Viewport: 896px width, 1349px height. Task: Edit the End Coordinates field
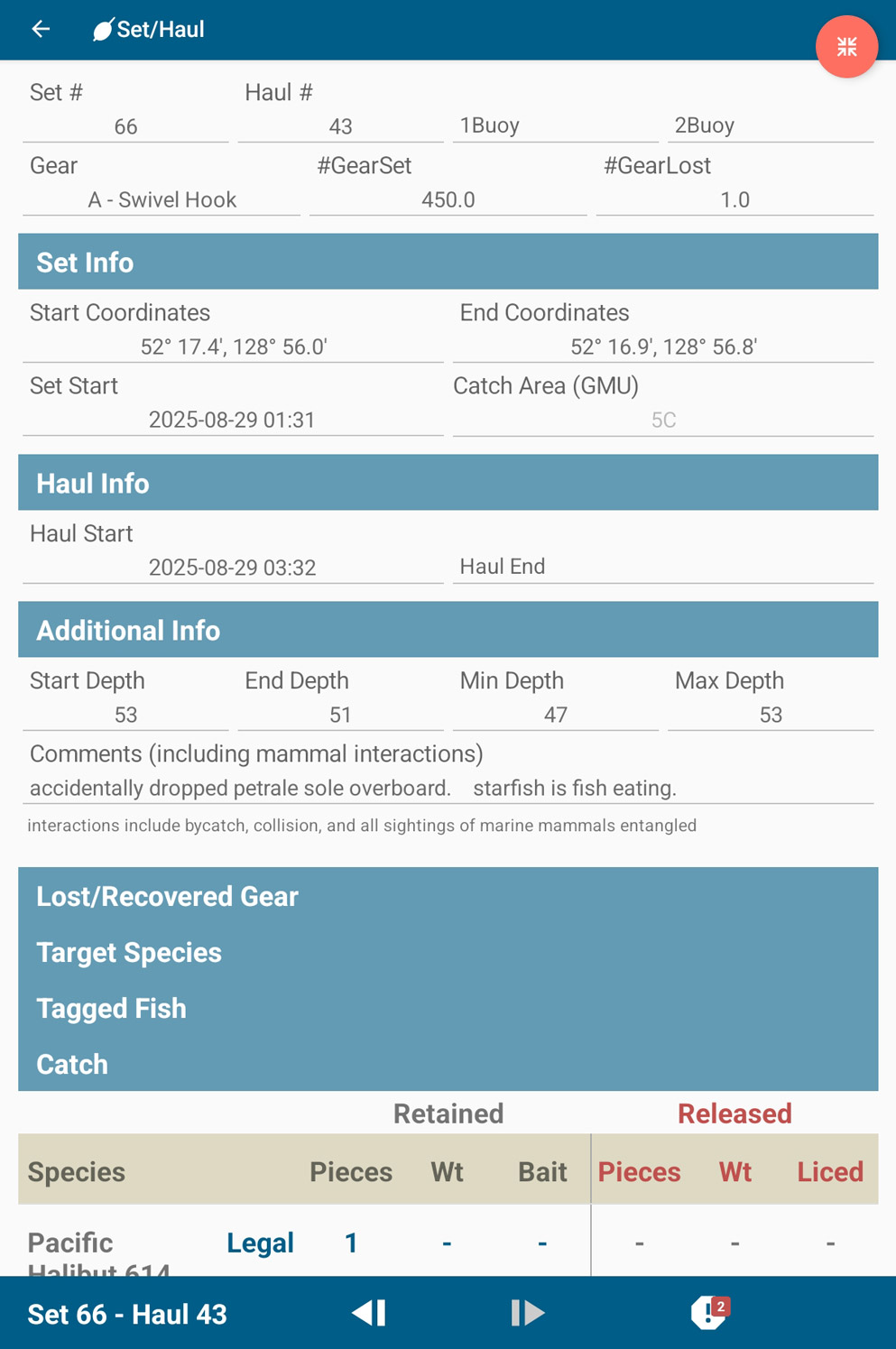pyautogui.click(x=663, y=346)
